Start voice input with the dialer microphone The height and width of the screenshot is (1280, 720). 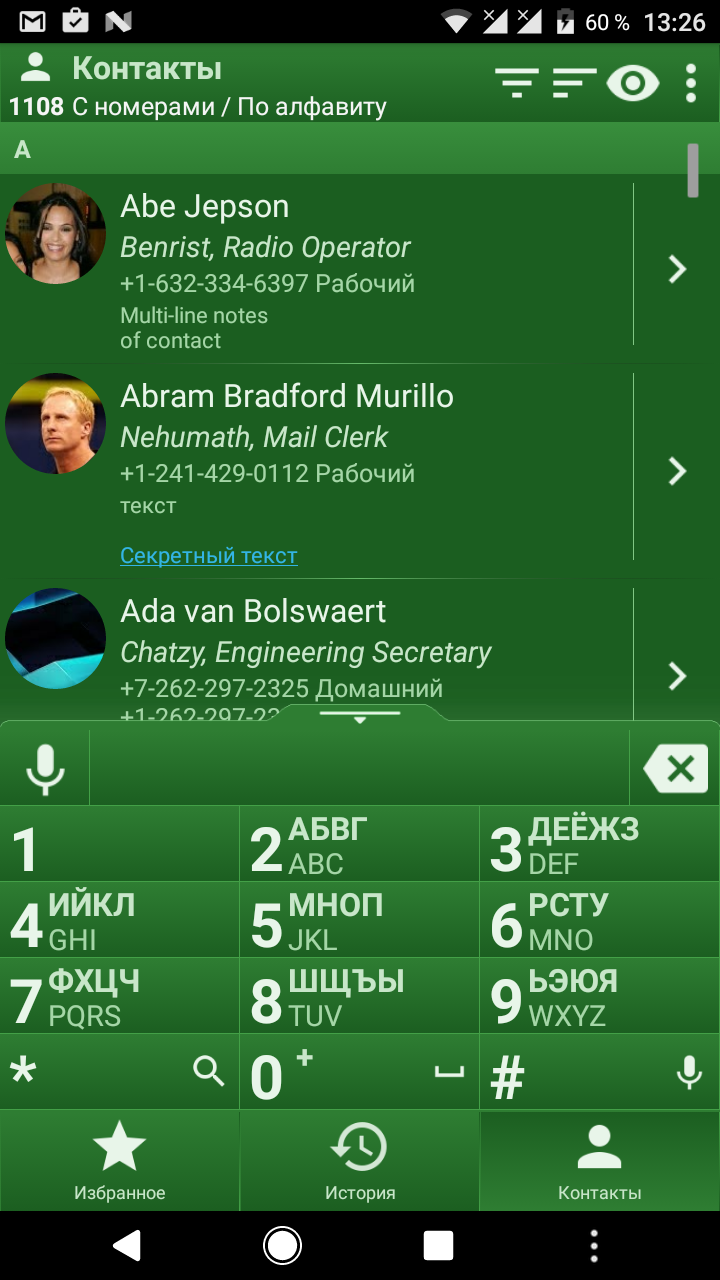pos(45,768)
